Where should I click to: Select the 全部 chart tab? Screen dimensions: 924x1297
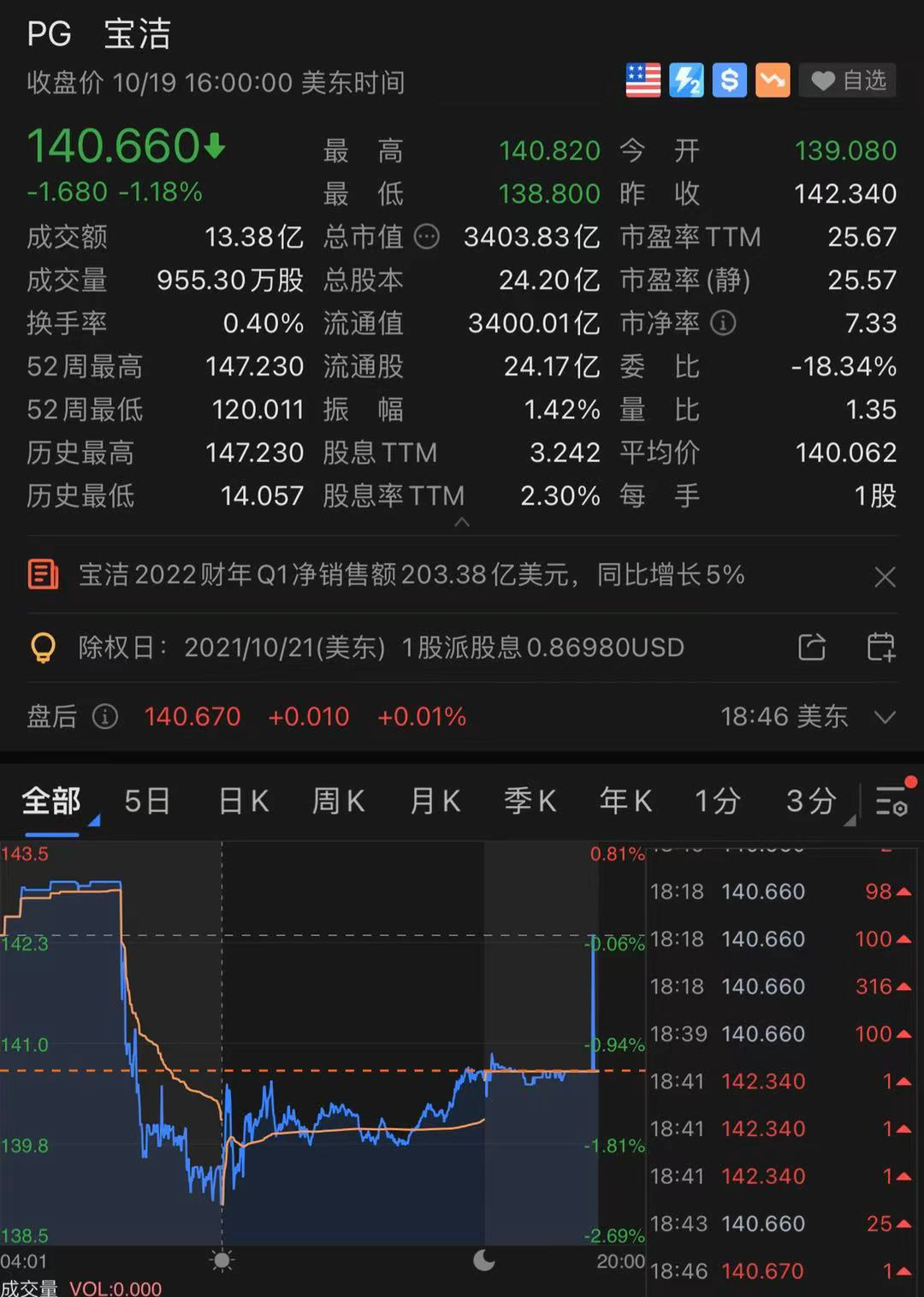[x=52, y=802]
